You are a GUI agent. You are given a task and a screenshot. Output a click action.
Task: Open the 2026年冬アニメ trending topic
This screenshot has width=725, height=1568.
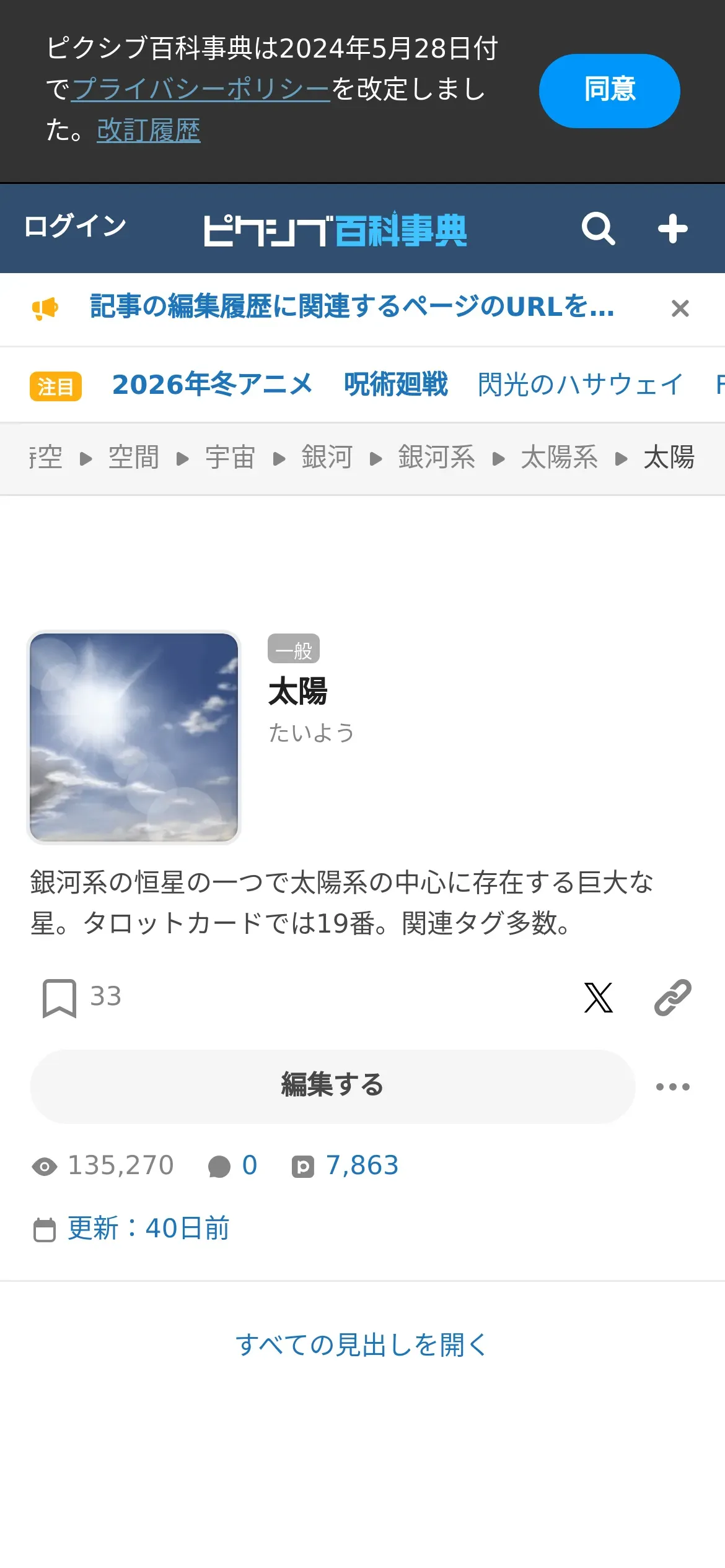point(212,385)
